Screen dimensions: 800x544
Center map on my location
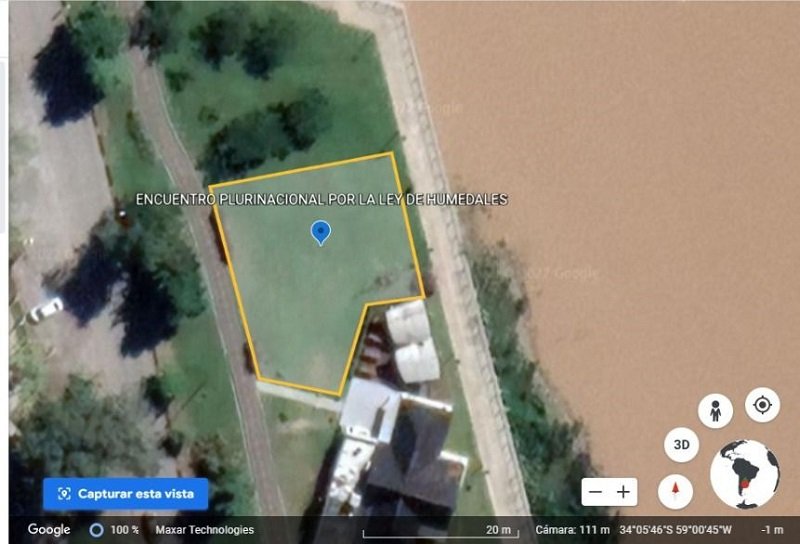pyautogui.click(x=762, y=405)
